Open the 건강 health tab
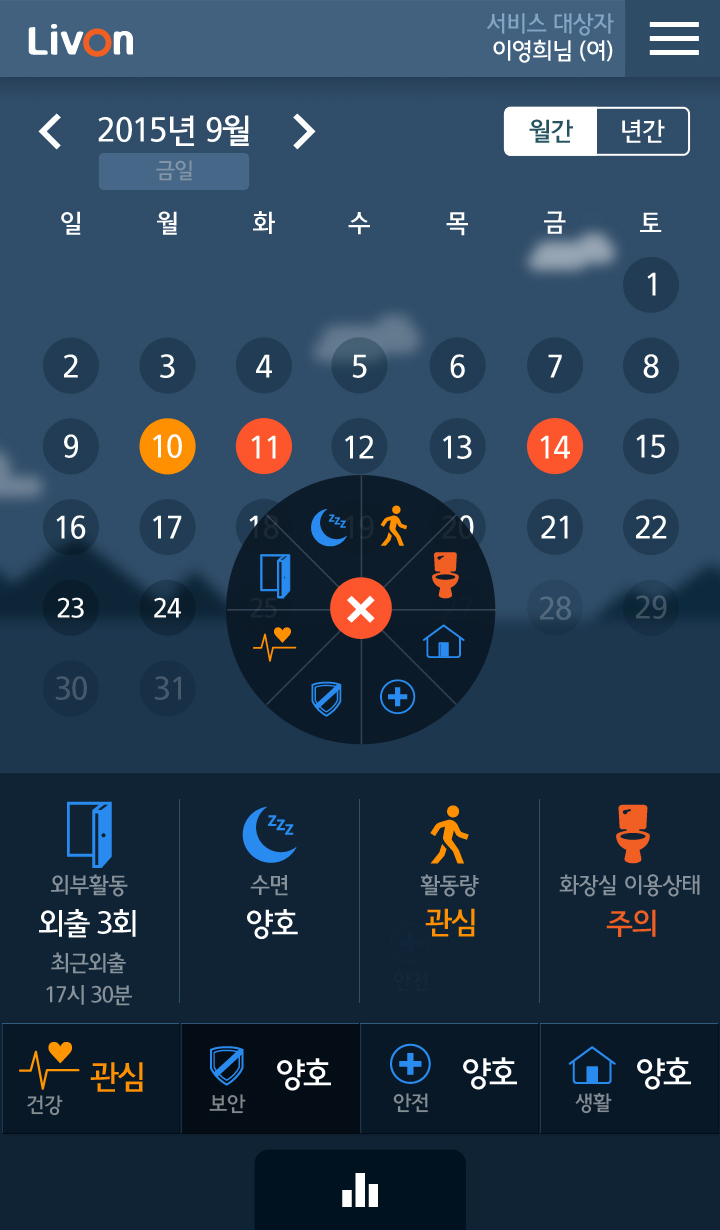This screenshot has height=1230, width=720. [x=91, y=1078]
